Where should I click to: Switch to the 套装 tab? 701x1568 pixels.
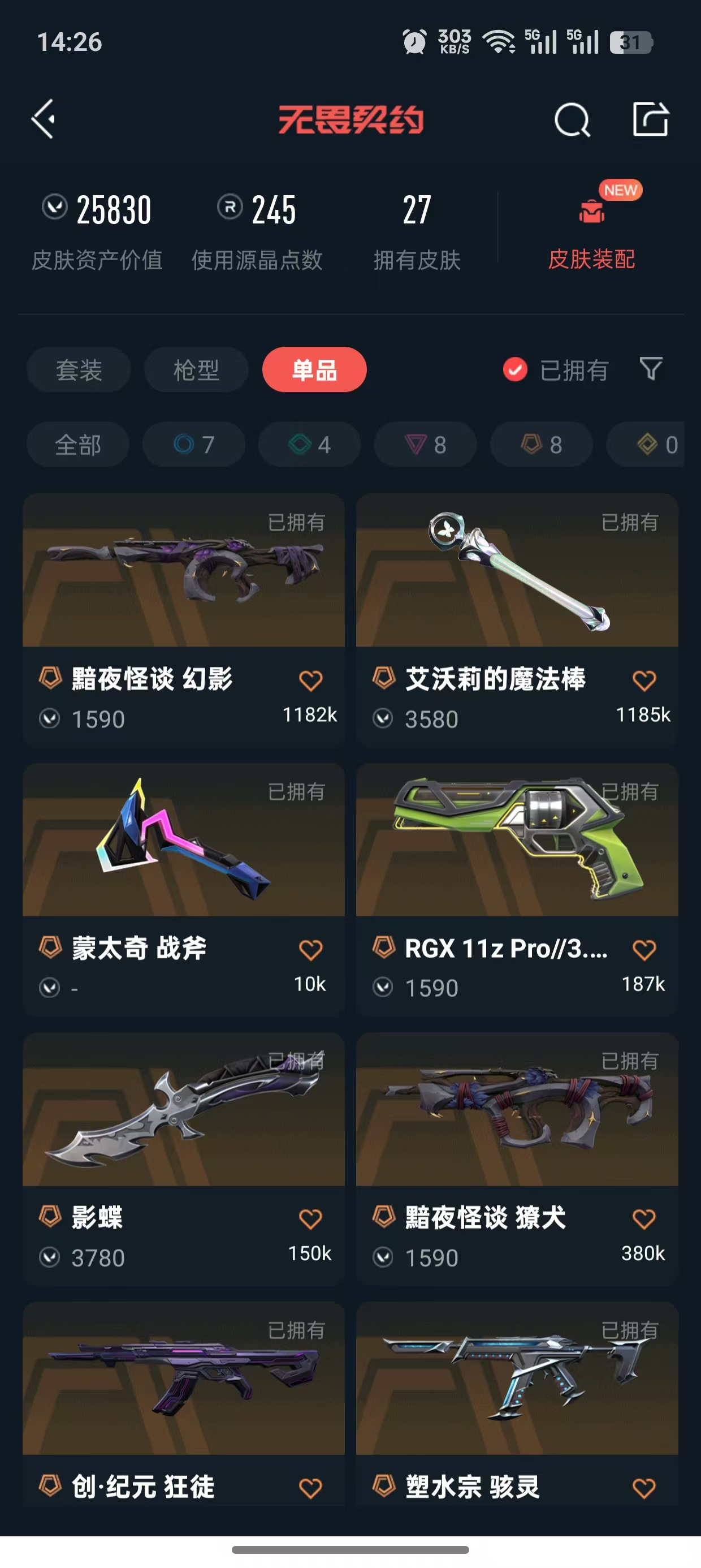tap(79, 369)
